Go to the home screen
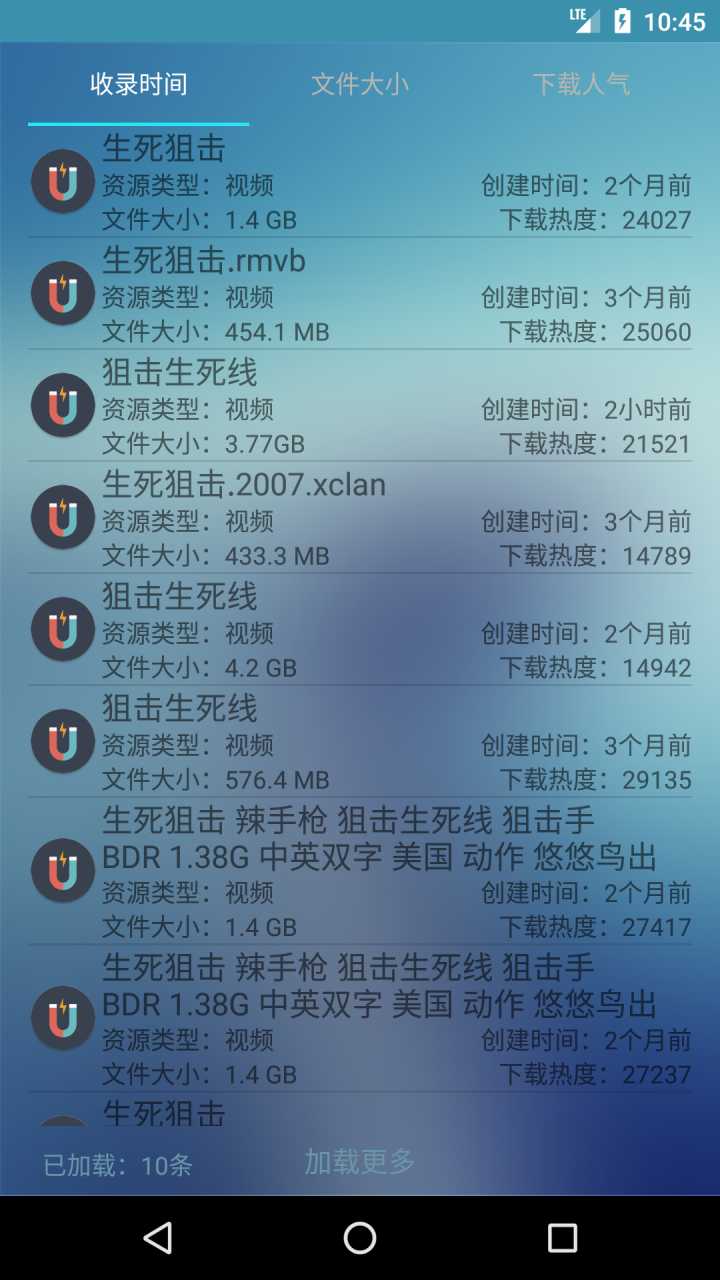The image size is (720, 1280). click(360, 1238)
